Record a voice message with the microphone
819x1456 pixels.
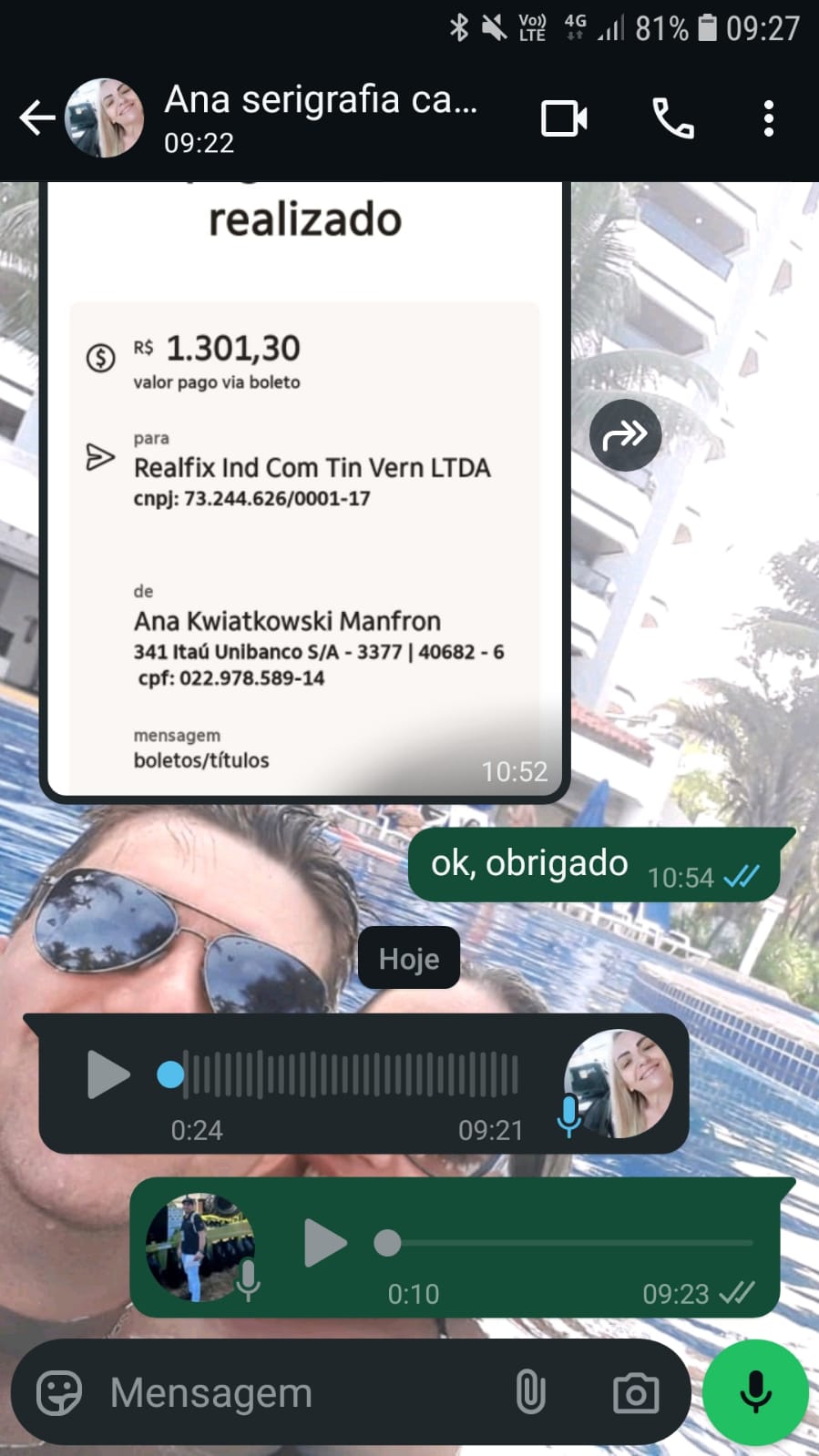tap(755, 1392)
